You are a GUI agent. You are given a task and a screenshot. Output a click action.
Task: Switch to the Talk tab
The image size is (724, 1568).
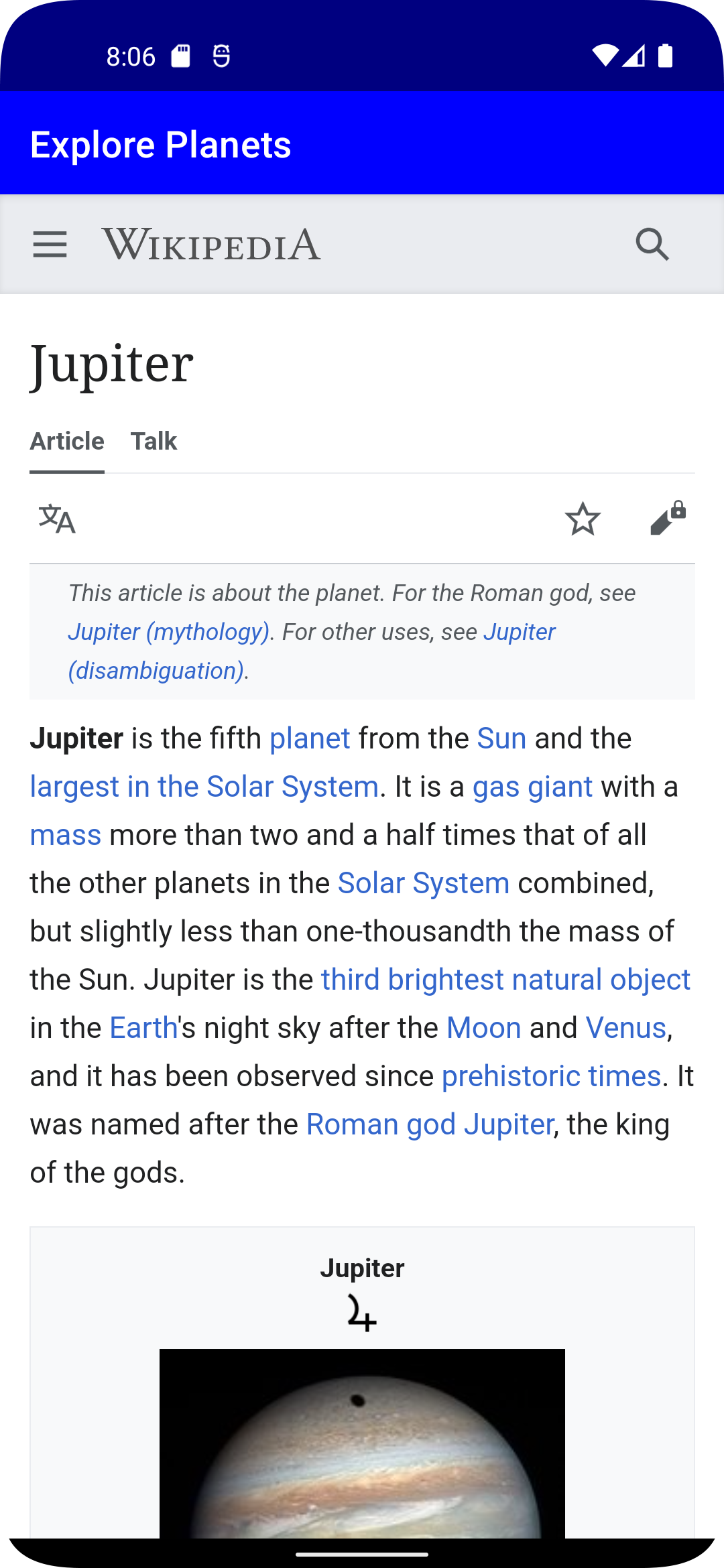coord(154,441)
